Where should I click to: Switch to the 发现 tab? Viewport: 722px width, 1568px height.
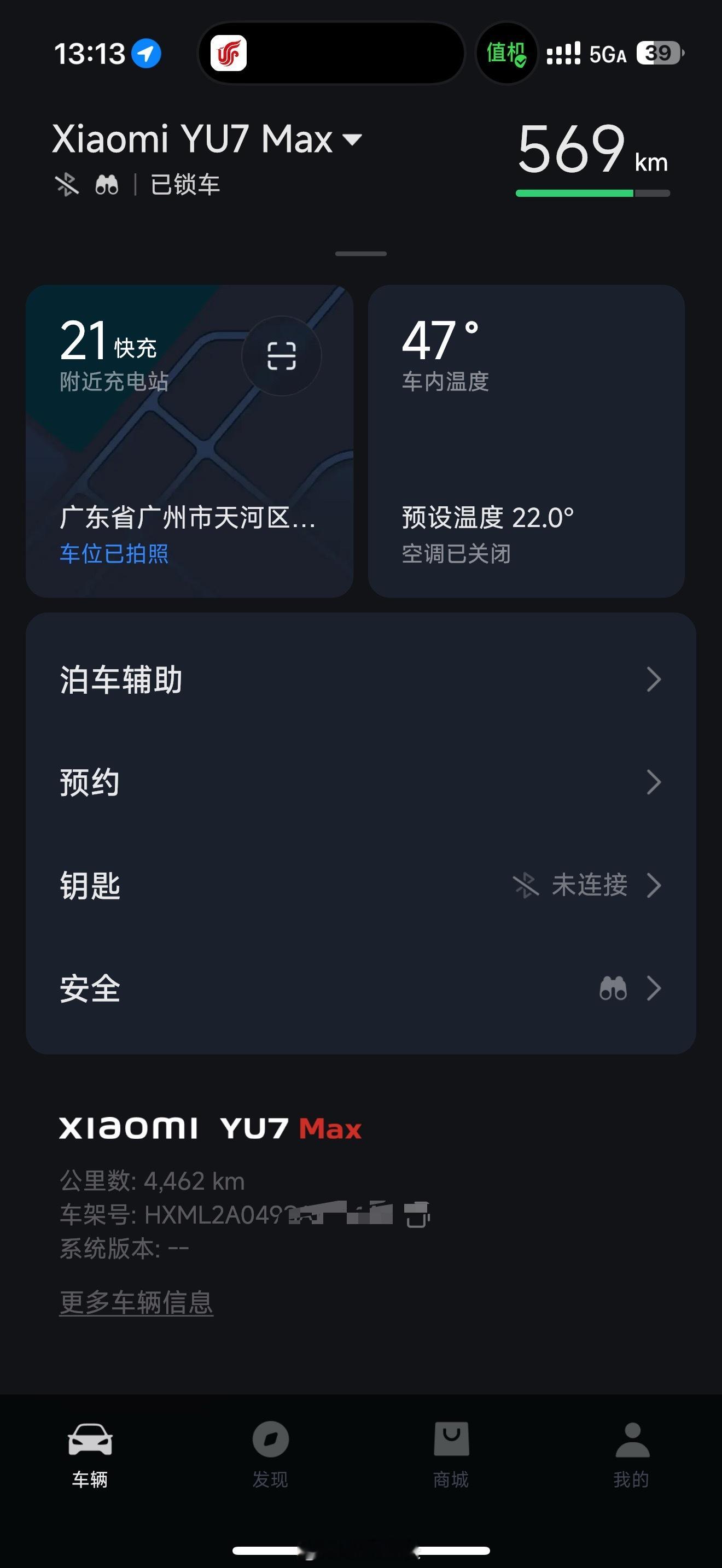(x=270, y=1455)
